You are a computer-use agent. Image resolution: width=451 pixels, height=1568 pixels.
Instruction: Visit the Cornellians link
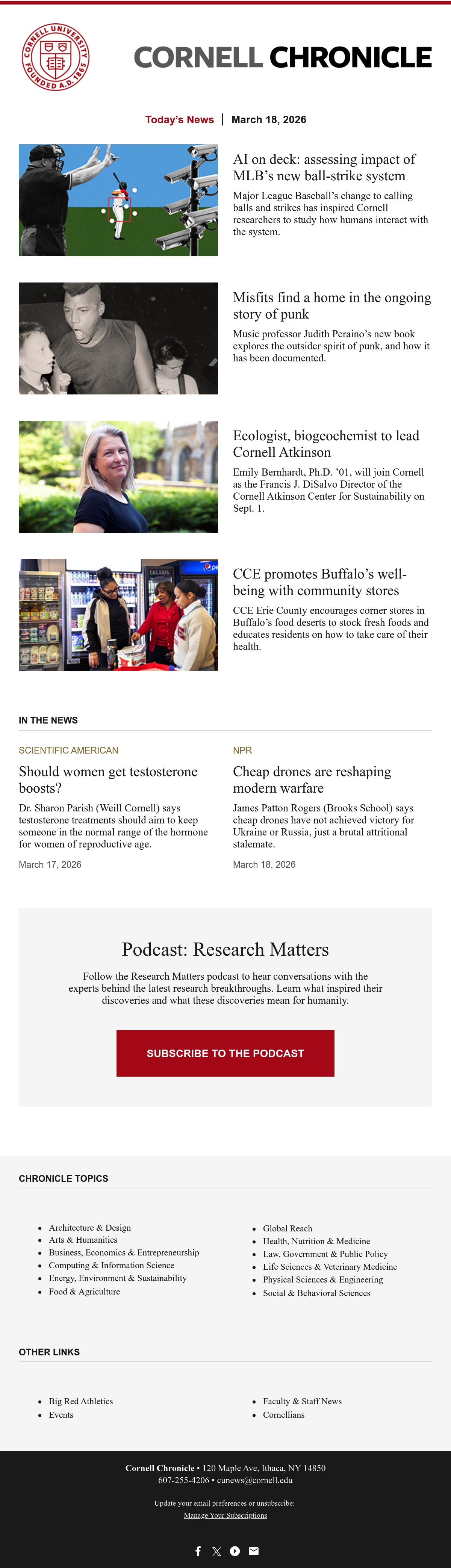(284, 1415)
